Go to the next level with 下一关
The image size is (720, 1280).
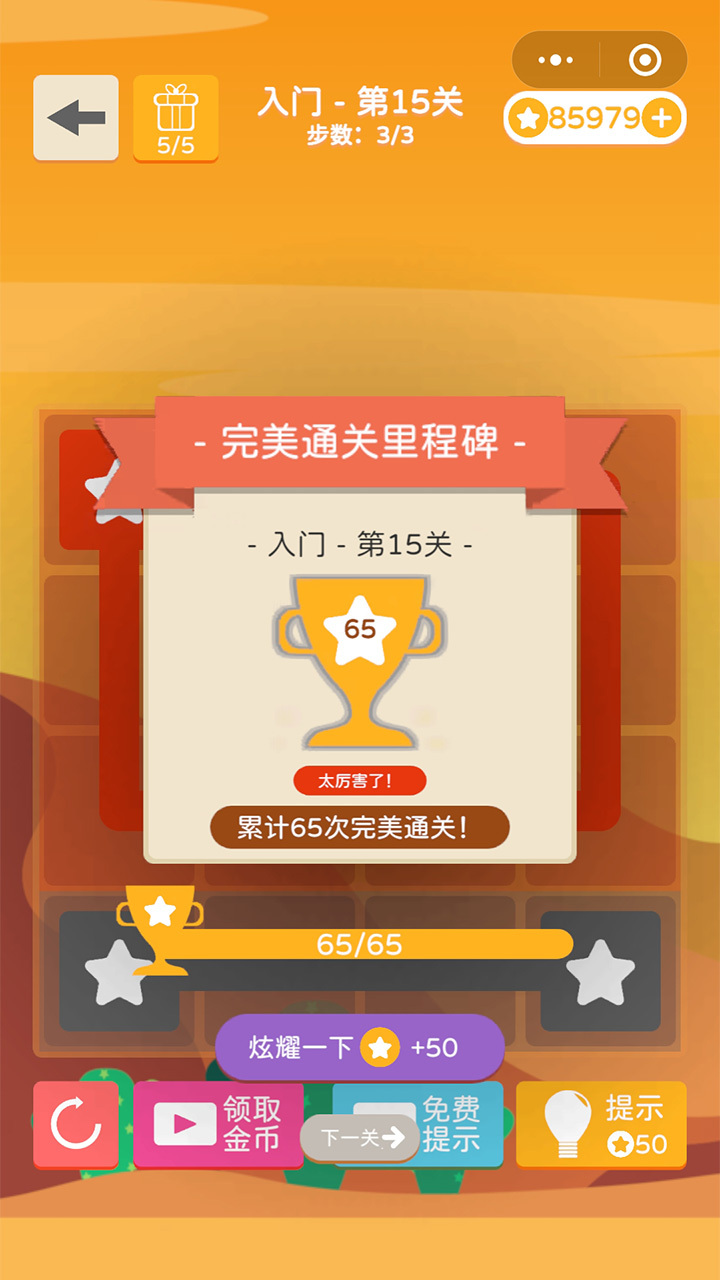coord(360,1137)
